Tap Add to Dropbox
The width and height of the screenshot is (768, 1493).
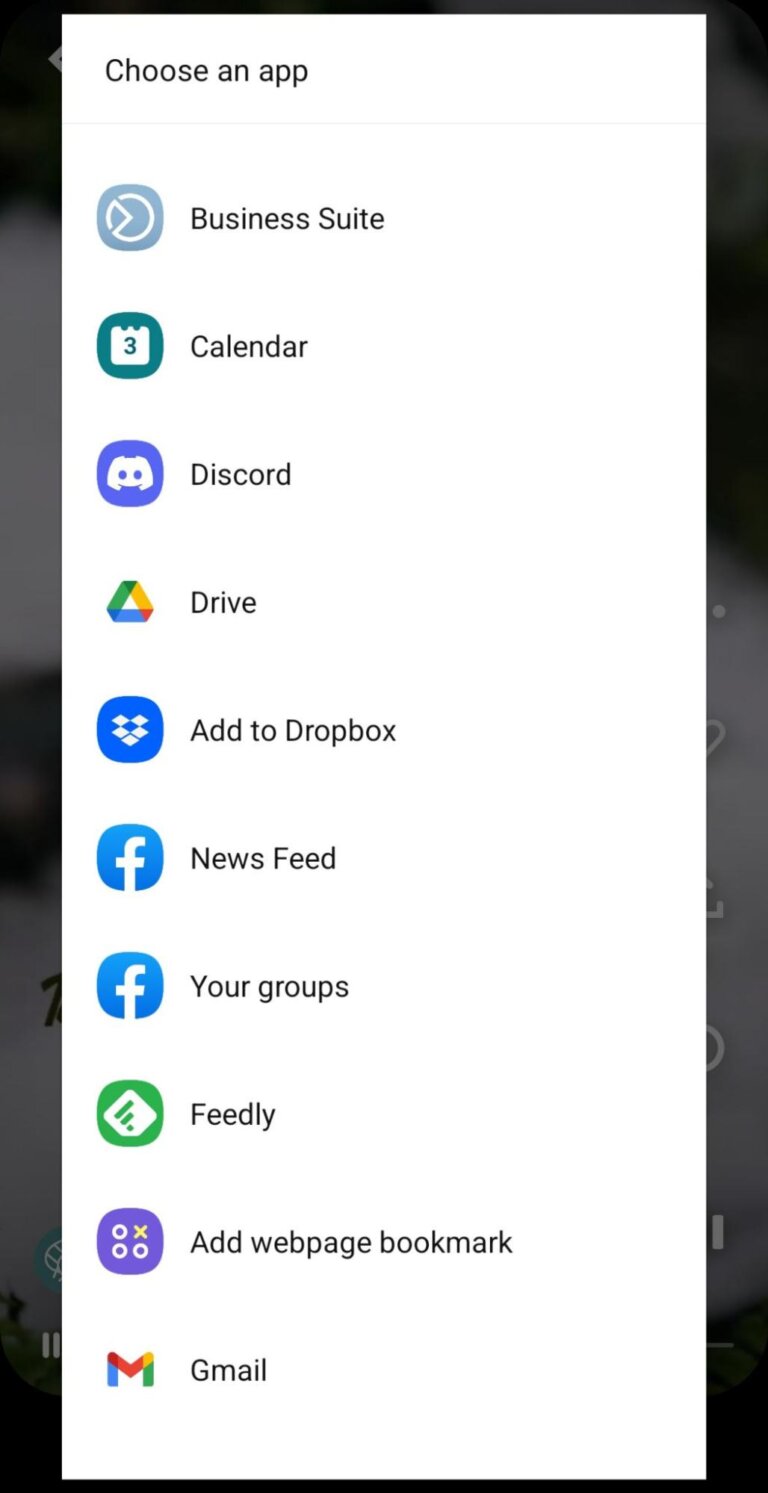point(292,730)
